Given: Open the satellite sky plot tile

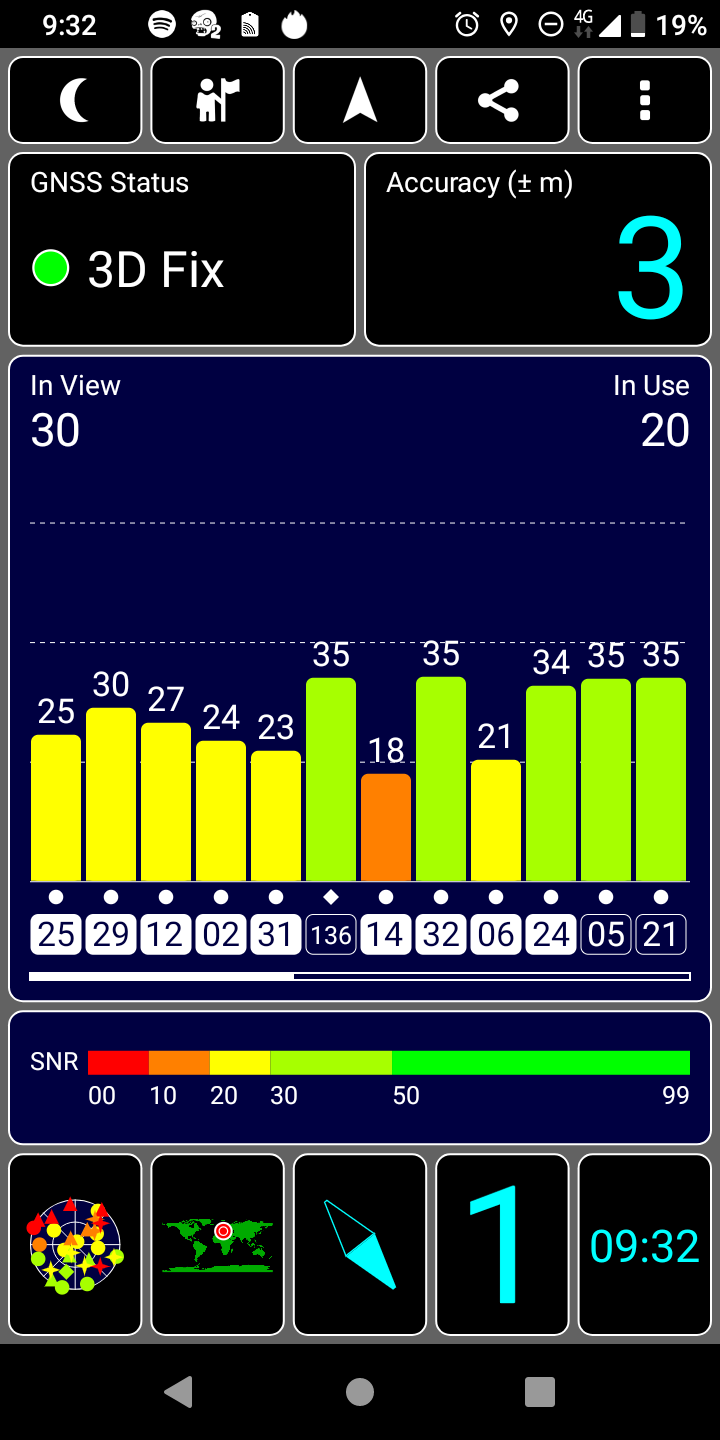Looking at the screenshot, I should pos(75,1245).
